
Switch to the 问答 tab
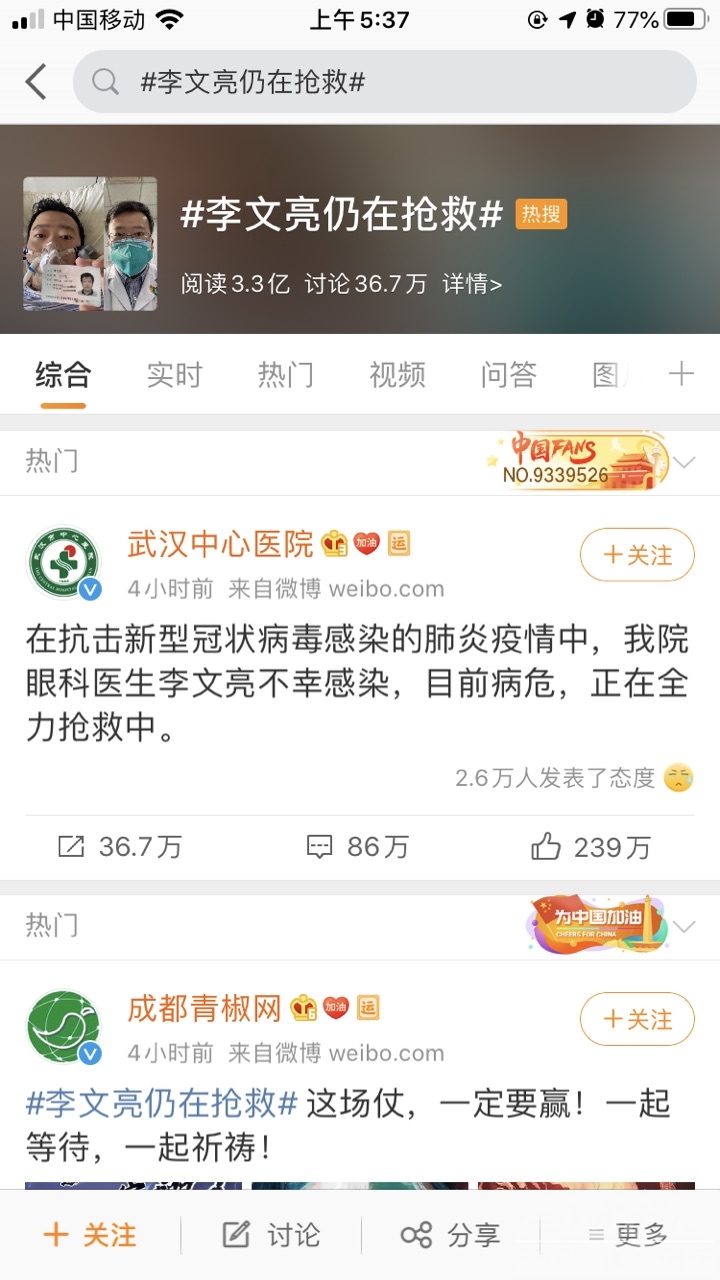pos(508,375)
